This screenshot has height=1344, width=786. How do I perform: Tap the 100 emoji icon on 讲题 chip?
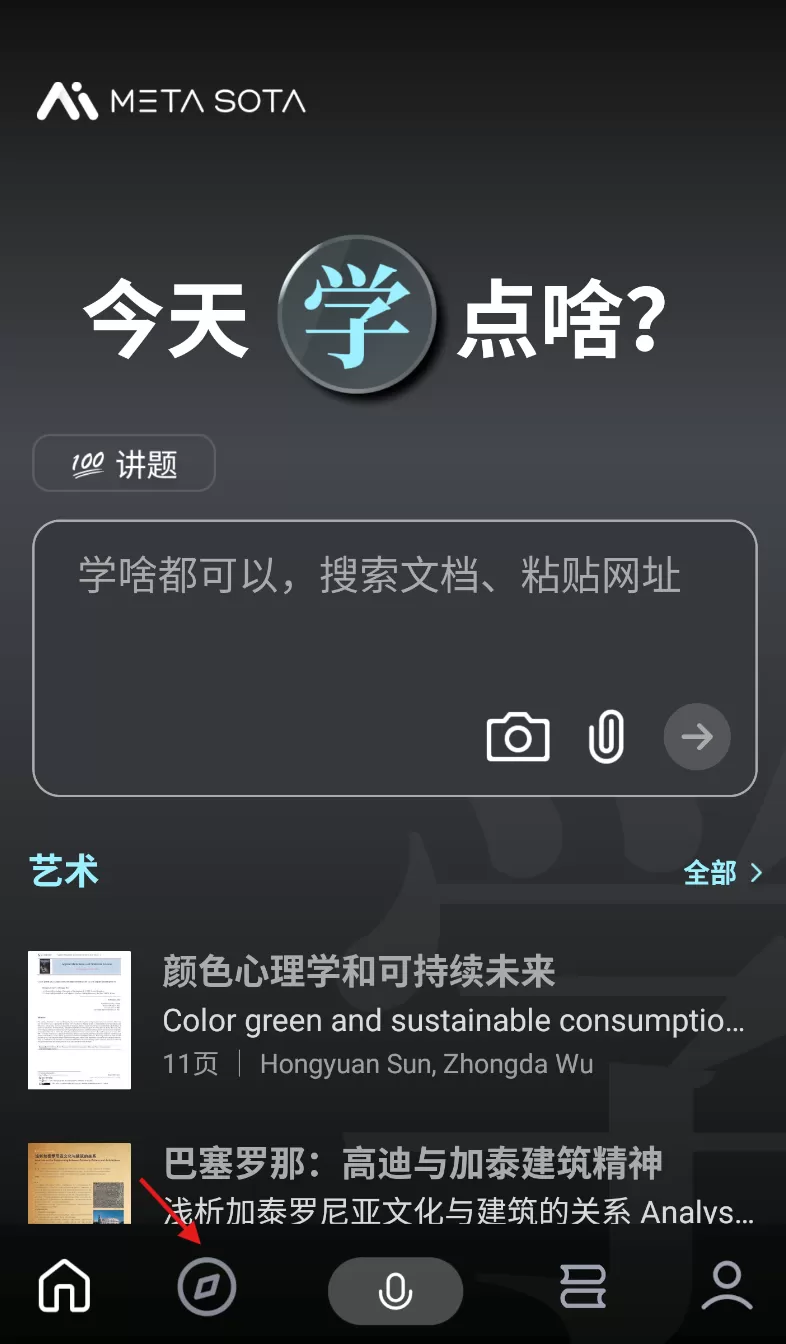[x=88, y=463]
